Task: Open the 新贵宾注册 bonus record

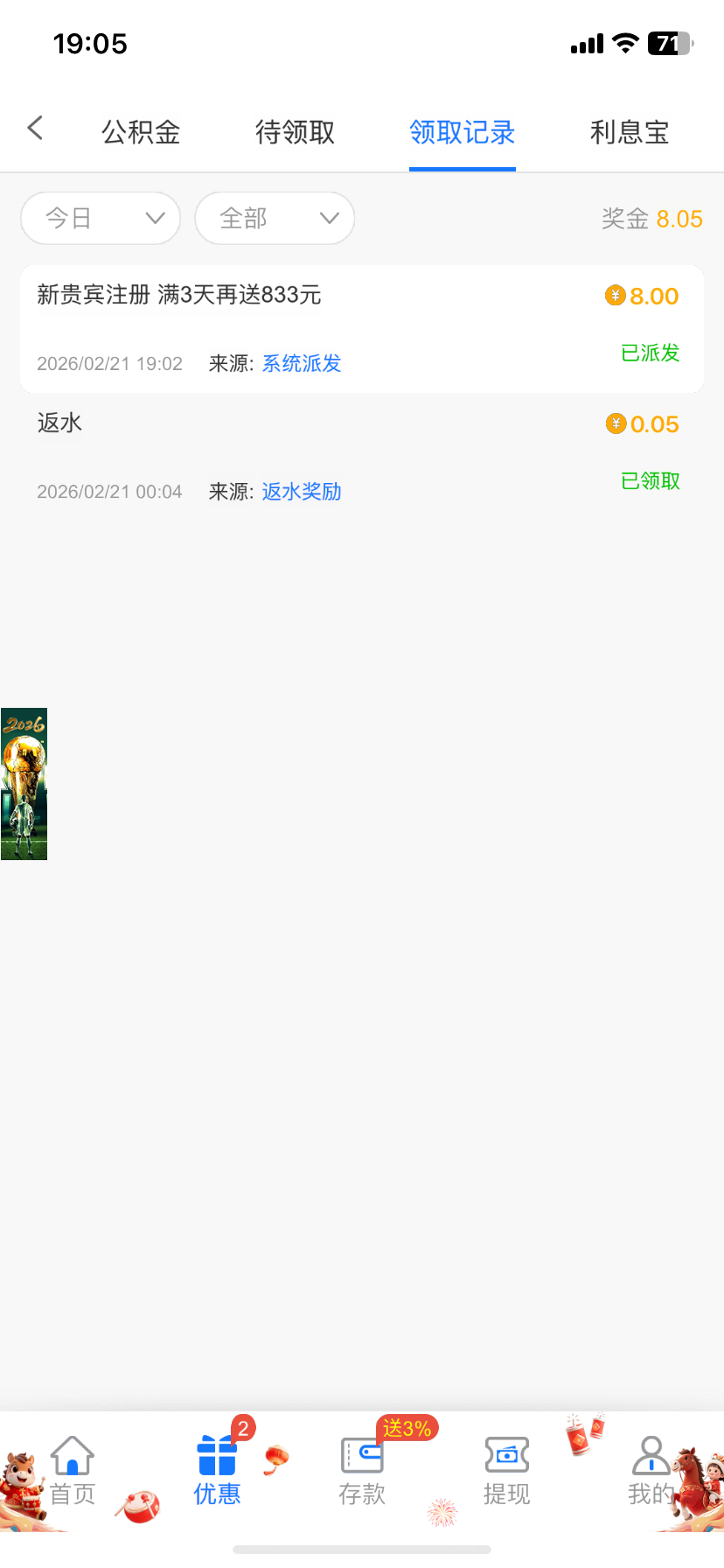Action: pyautogui.click(x=361, y=328)
